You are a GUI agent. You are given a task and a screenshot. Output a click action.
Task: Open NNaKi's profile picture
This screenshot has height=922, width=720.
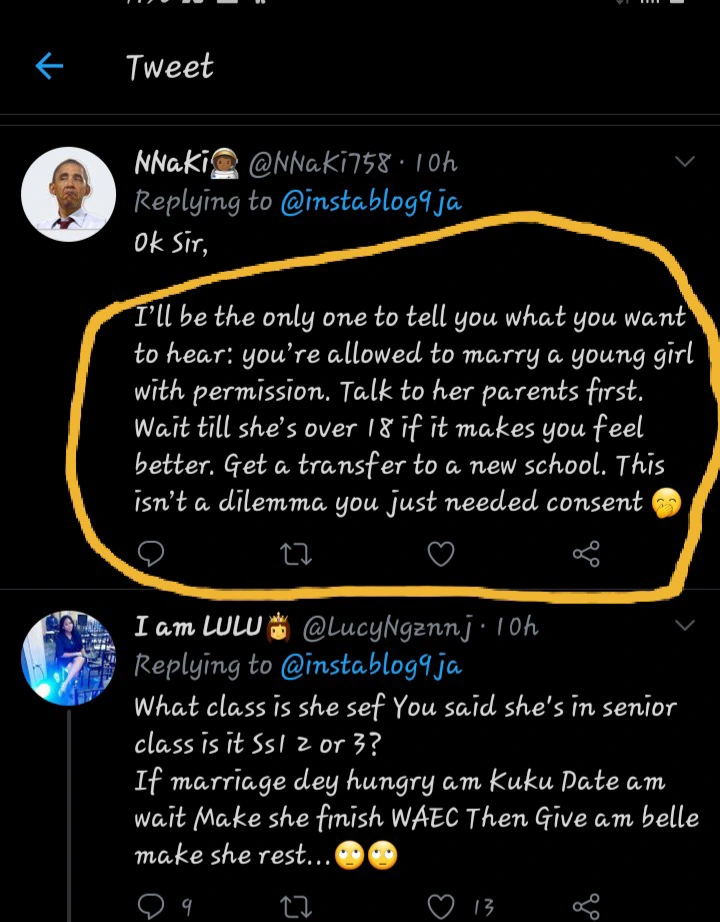tap(68, 194)
